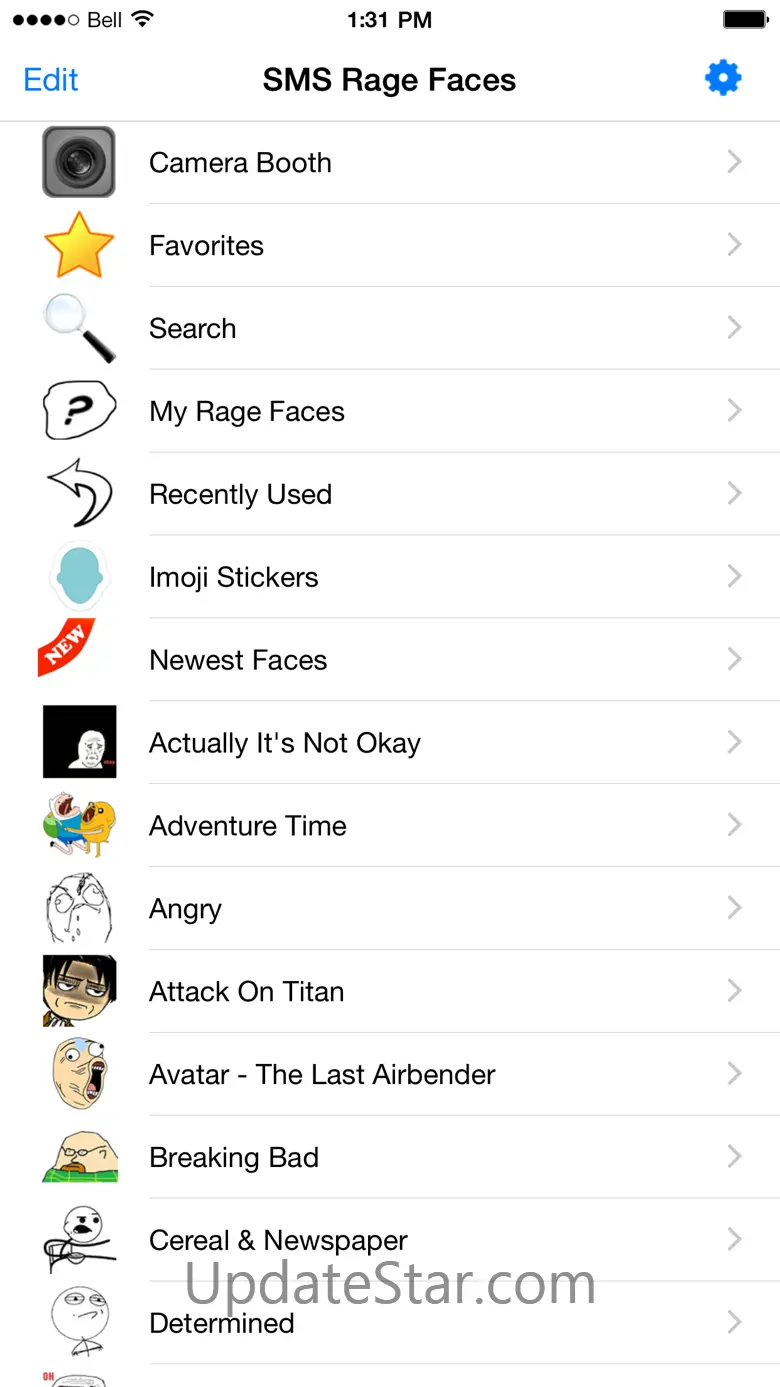780x1387 pixels.
Task: Tap Edit in the navigation bar
Action: (51, 80)
